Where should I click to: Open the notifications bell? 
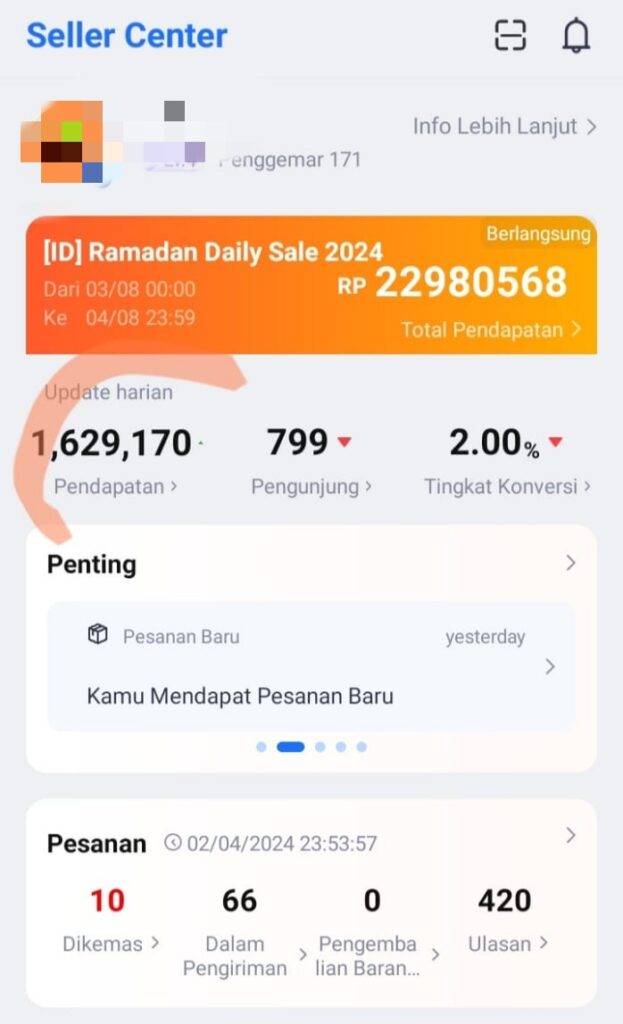pos(576,36)
